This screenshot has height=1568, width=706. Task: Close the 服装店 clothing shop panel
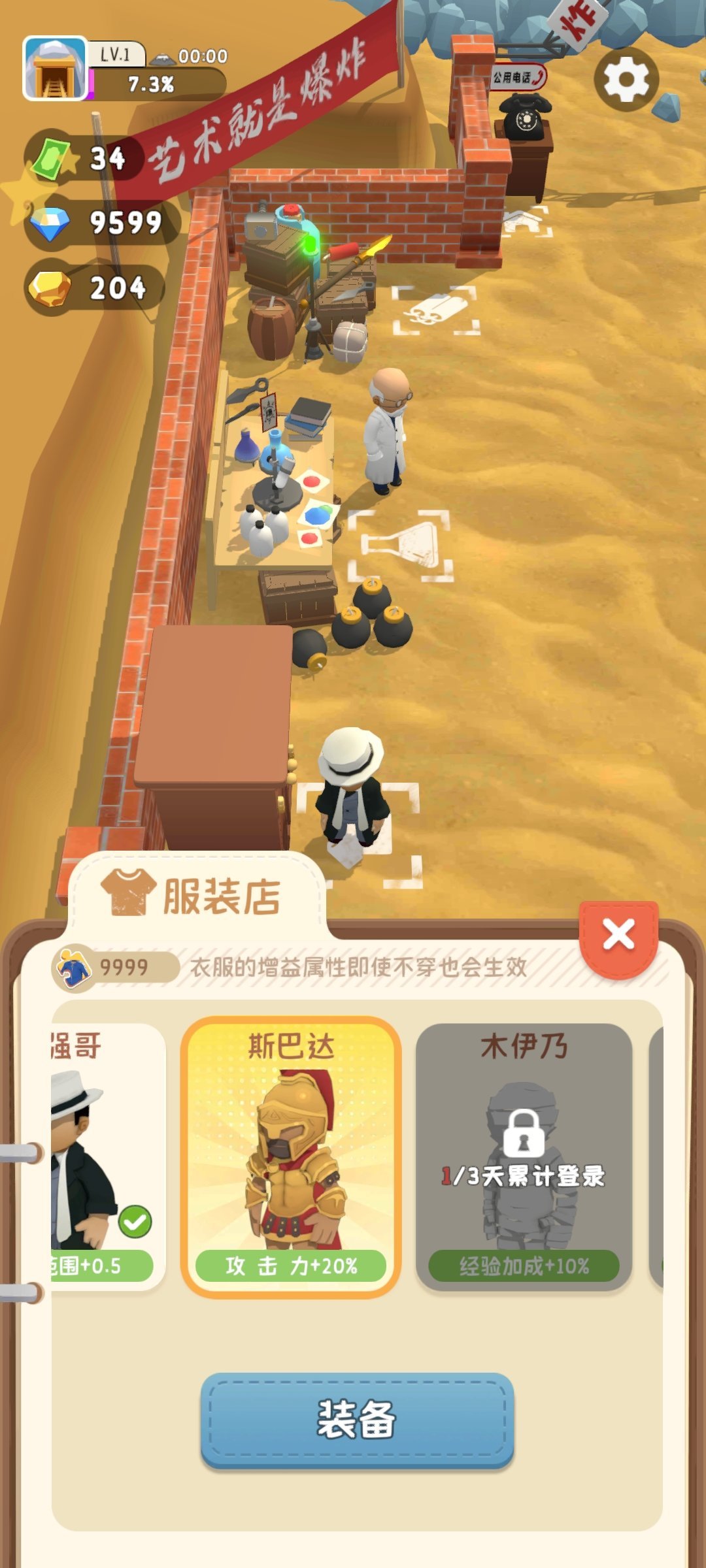pyautogui.click(x=618, y=935)
